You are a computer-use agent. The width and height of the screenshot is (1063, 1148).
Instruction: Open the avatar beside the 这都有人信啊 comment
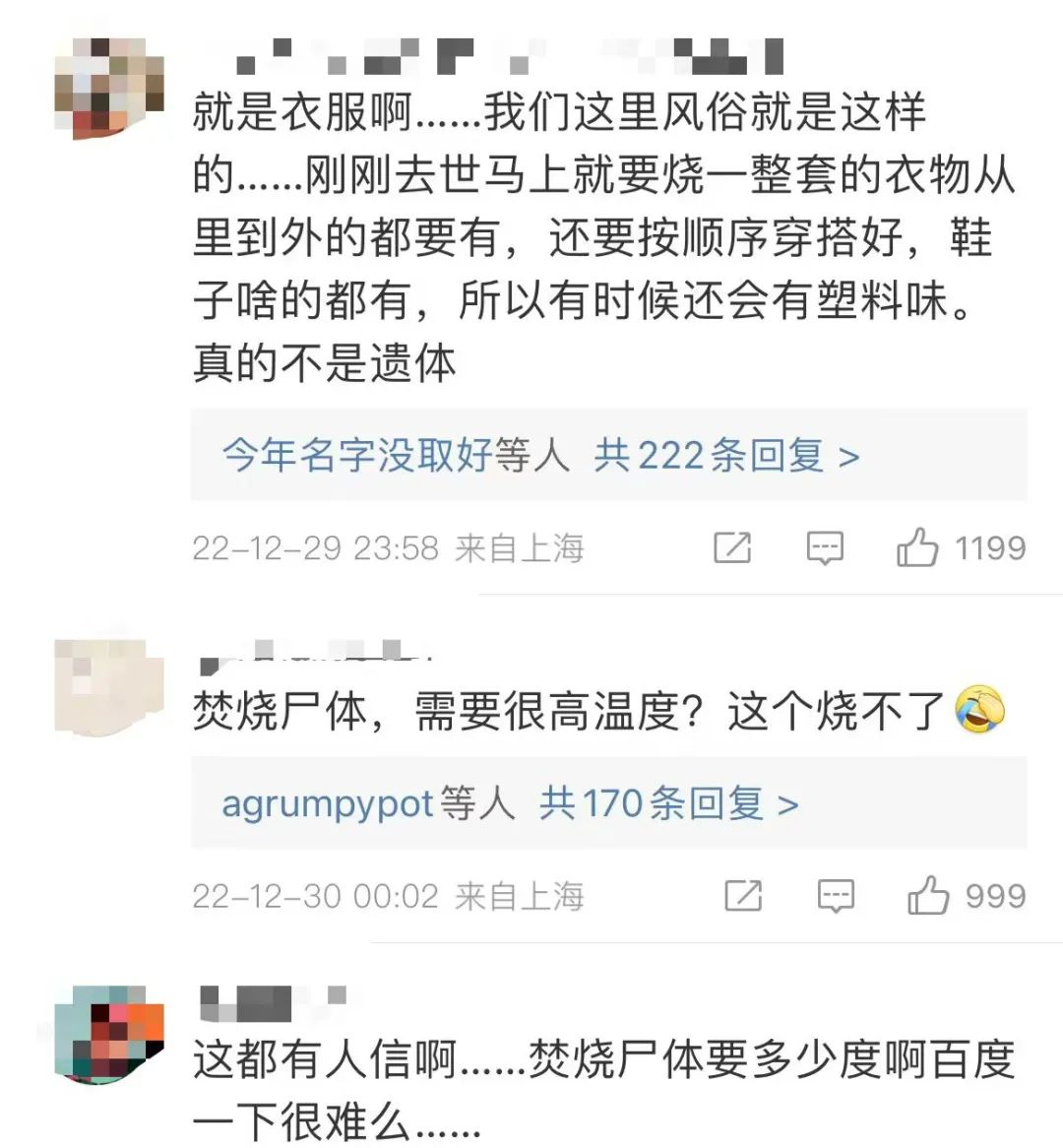pyautogui.click(x=108, y=1034)
